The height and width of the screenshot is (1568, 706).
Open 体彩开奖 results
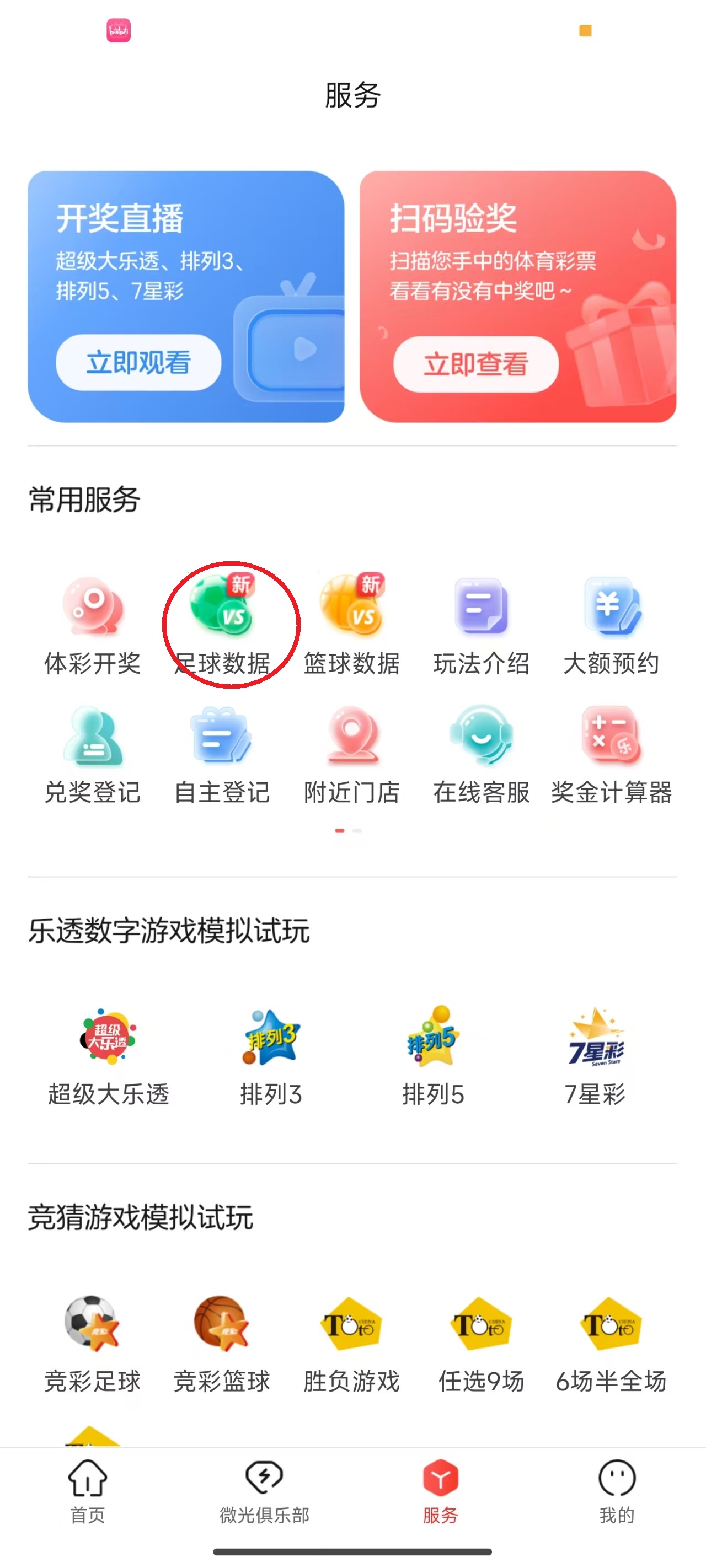pyautogui.click(x=93, y=625)
